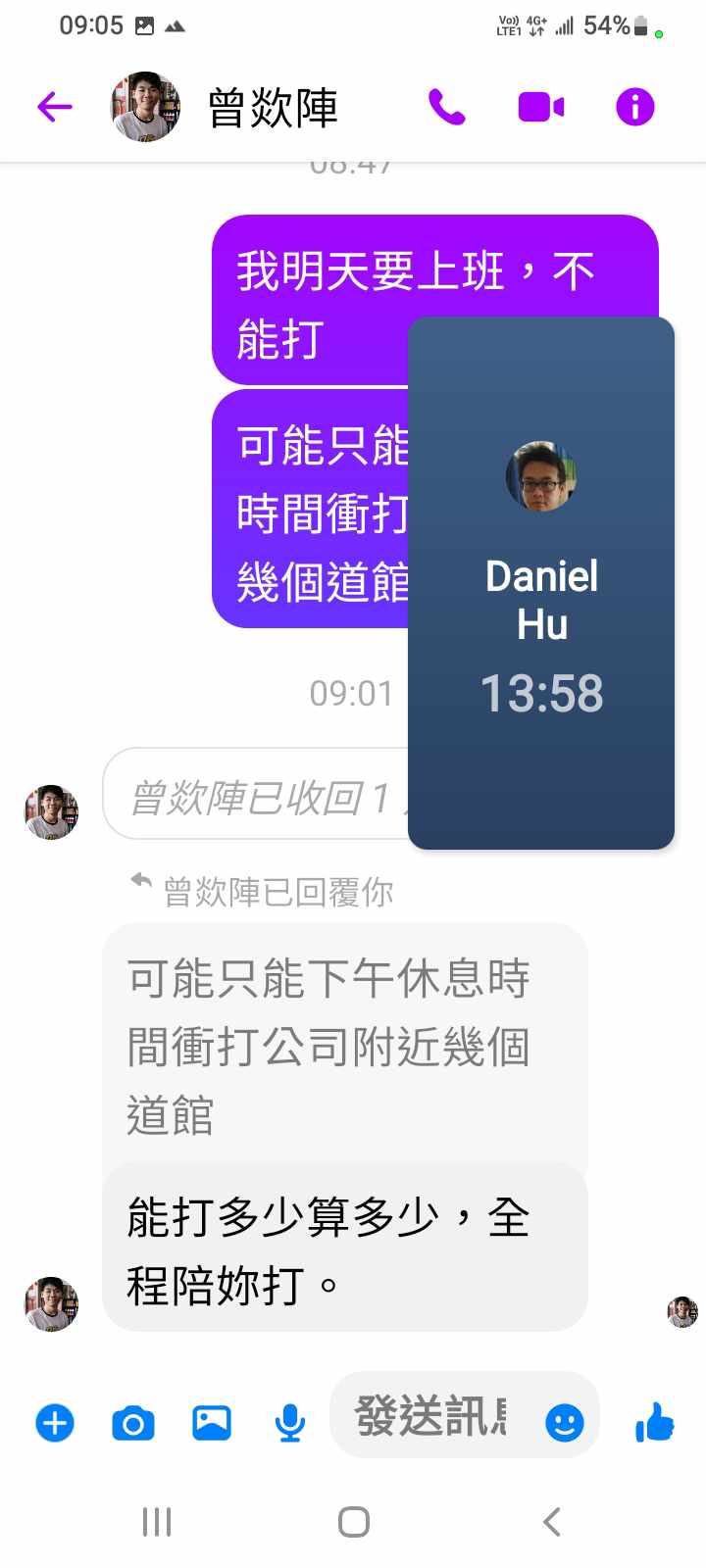Screen dimensions: 706x1568
Task: Open the camera to take a photo
Action: (x=133, y=1422)
